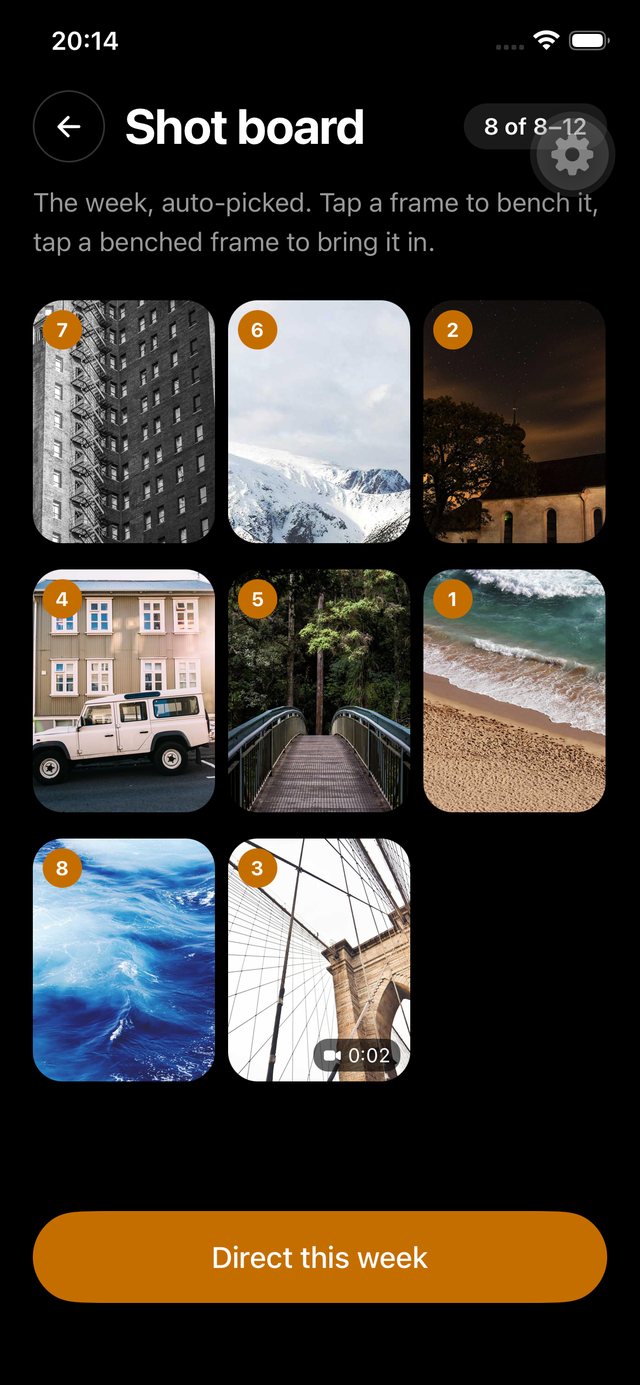Screen dimensions: 640x1385
Task: Go back using the arrow button
Action: click(69, 127)
